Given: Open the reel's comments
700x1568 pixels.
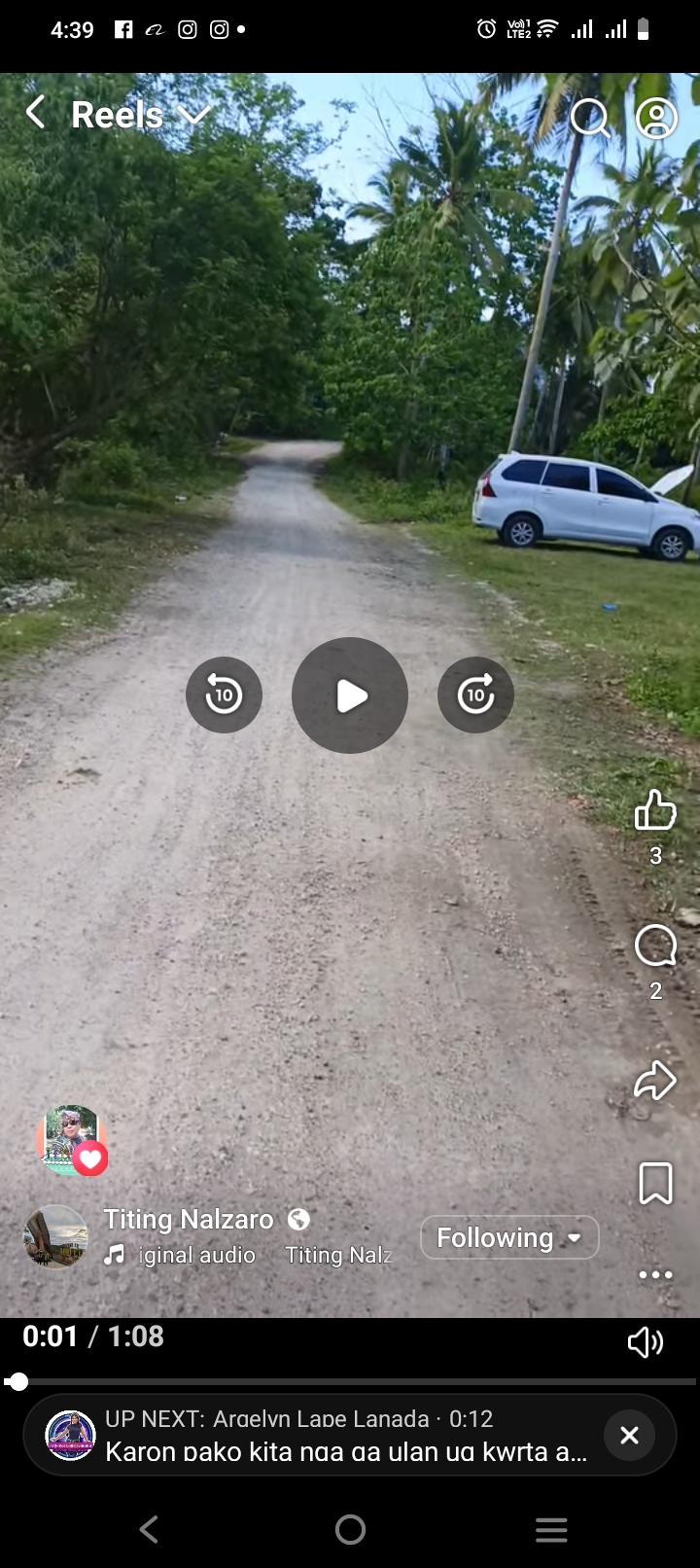Looking at the screenshot, I should [x=655, y=945].
